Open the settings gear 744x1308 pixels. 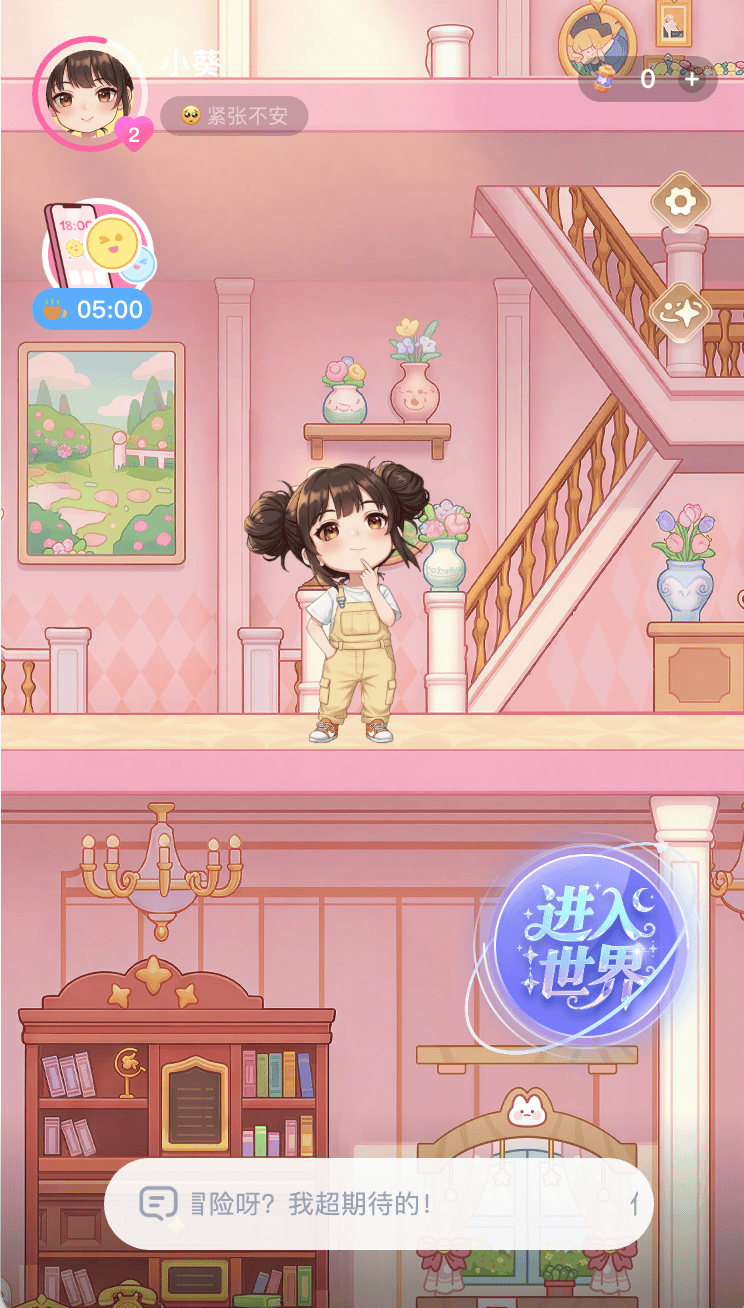click(681, 202)
